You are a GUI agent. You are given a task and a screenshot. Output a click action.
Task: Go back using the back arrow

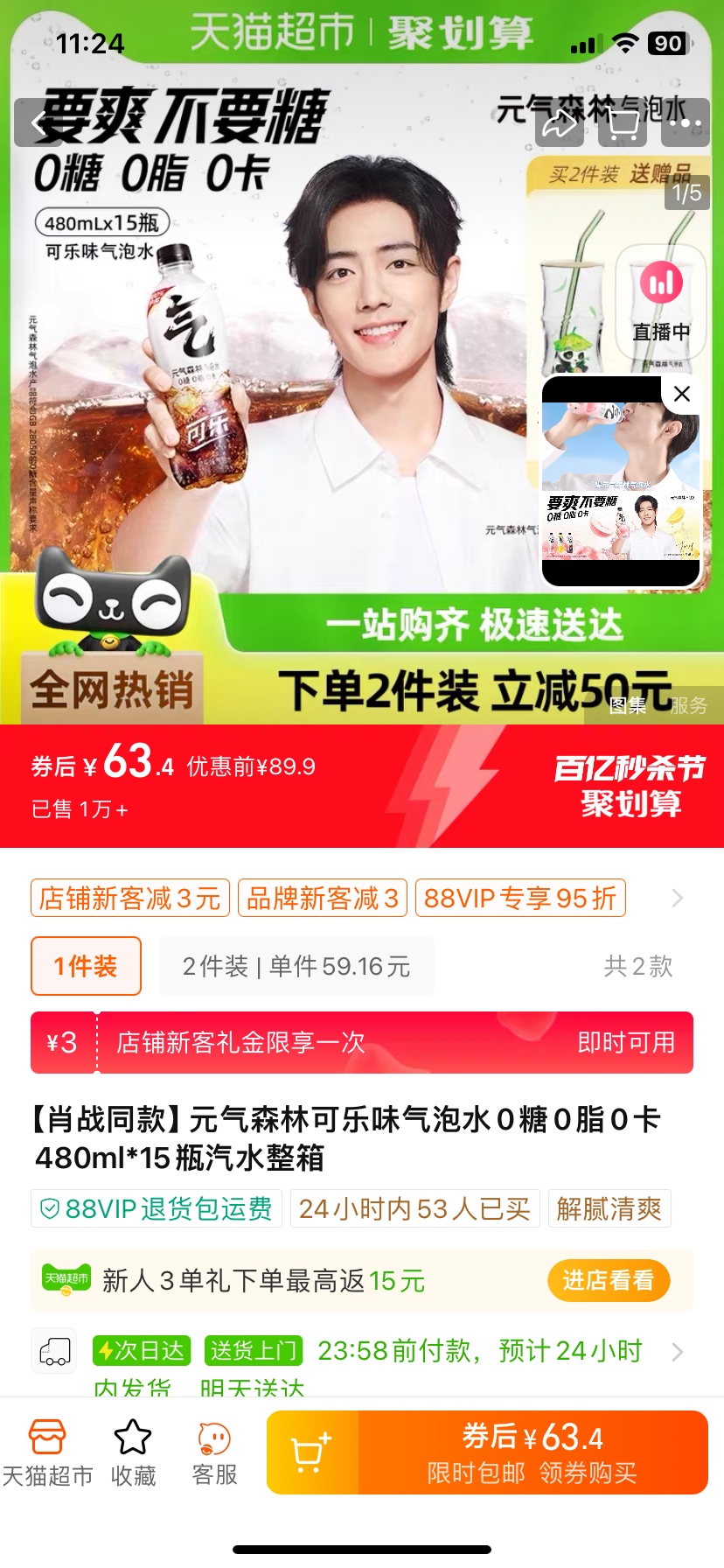[x=38, y=123]
